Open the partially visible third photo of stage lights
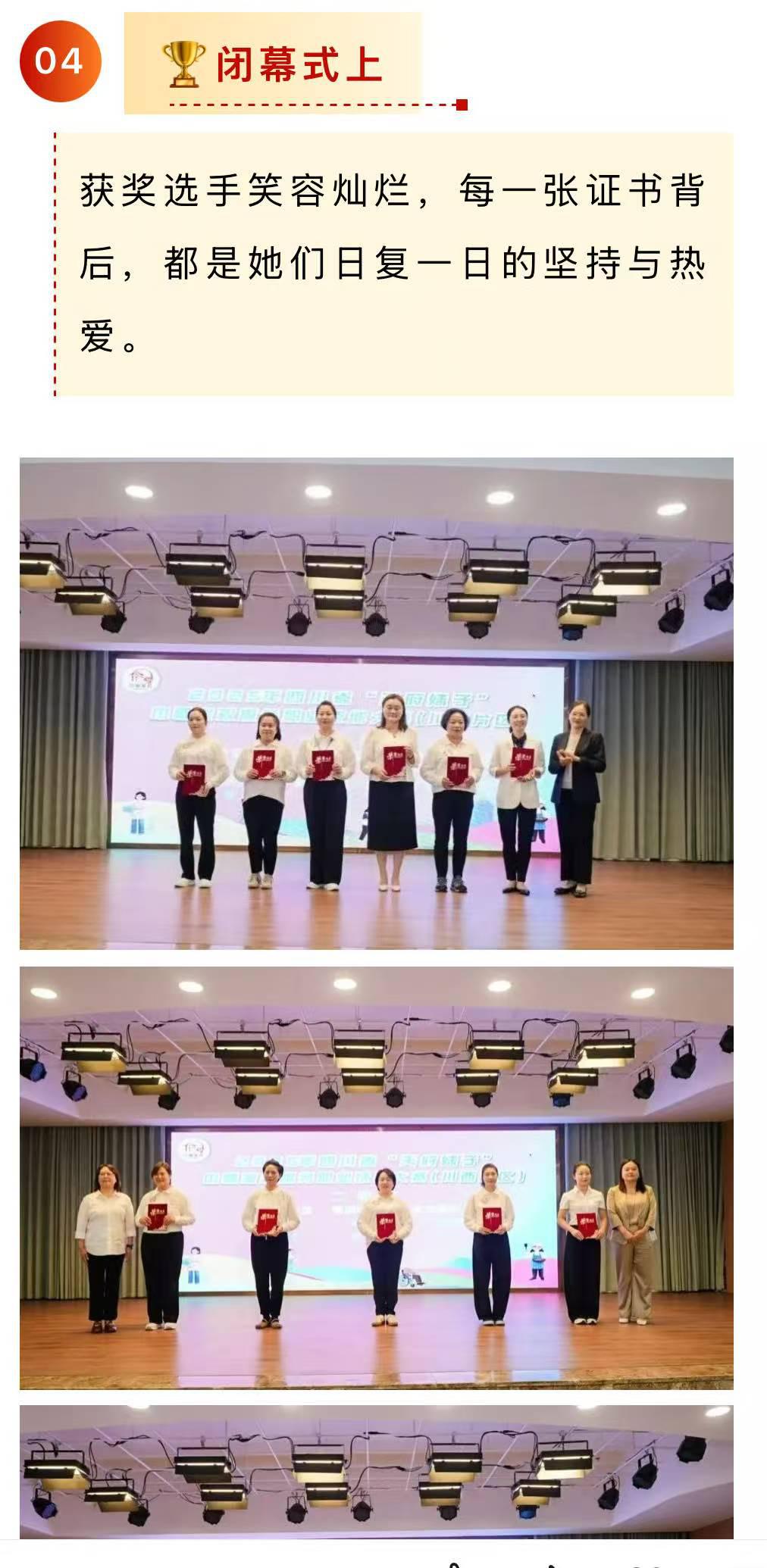The width and height of the screenshot is (767, 1568). pyautogui.click(x=377, y=1471)
